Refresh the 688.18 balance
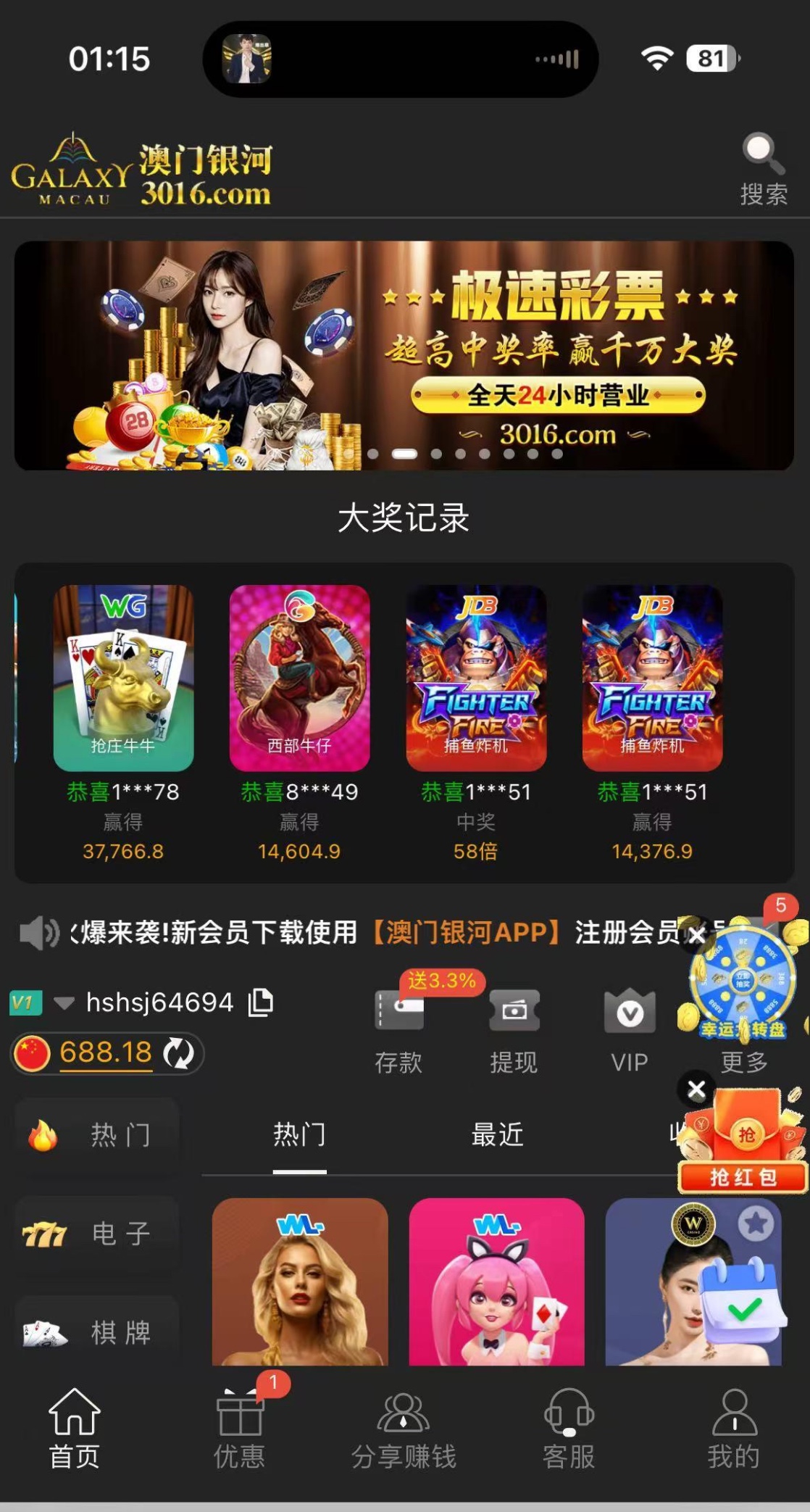The width and height of the screenshot is (810, 1512). click(x=178, y=1053)
